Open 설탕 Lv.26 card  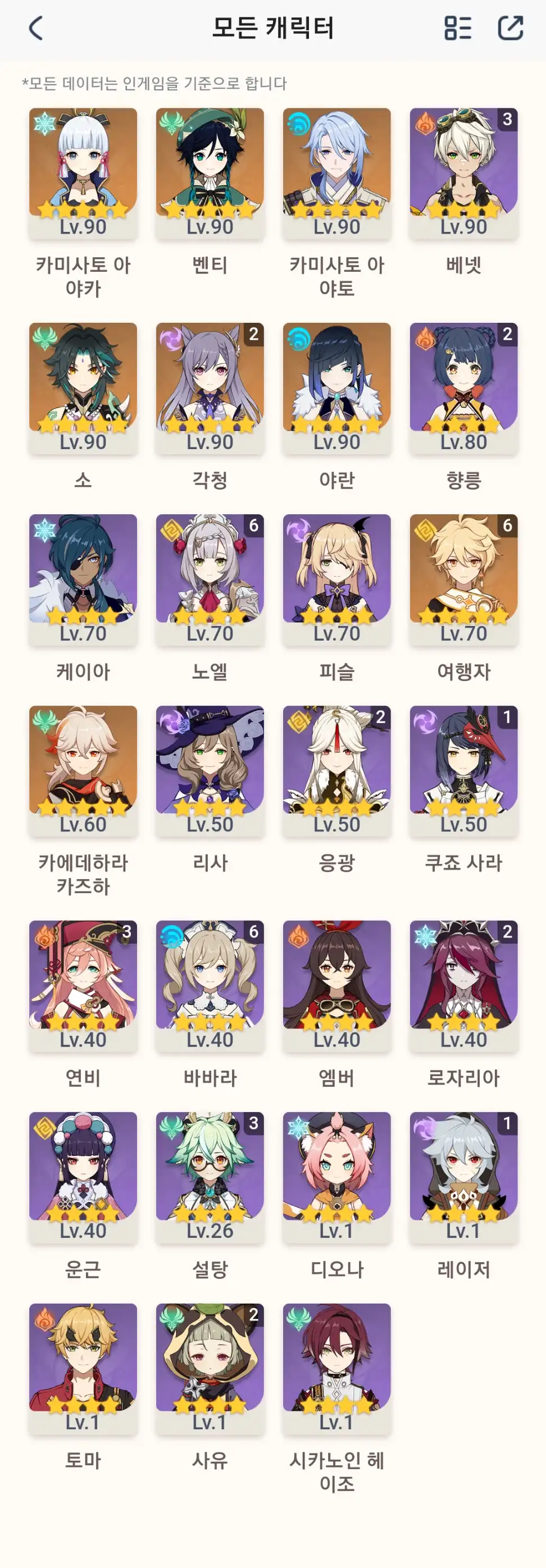pos(210,1177)
